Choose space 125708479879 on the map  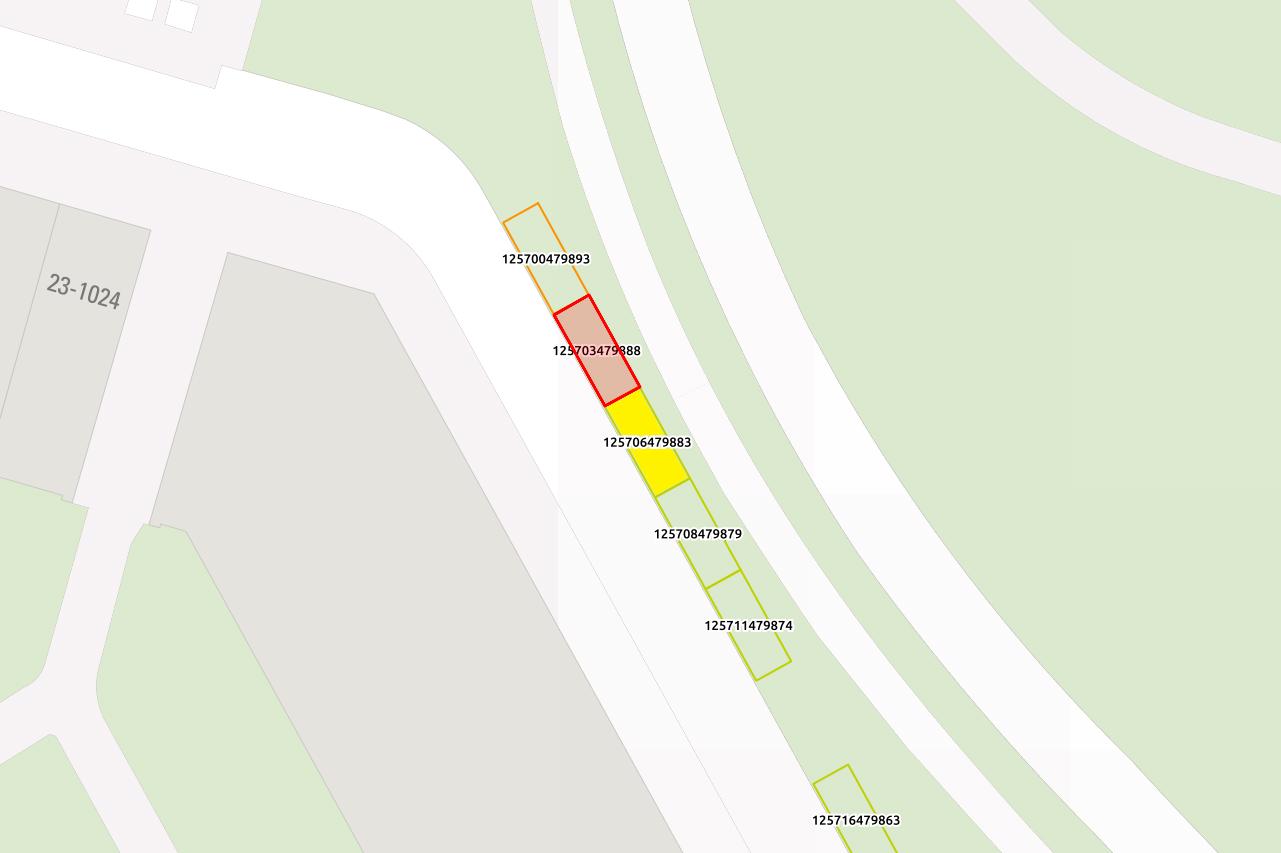coord(698,533)
